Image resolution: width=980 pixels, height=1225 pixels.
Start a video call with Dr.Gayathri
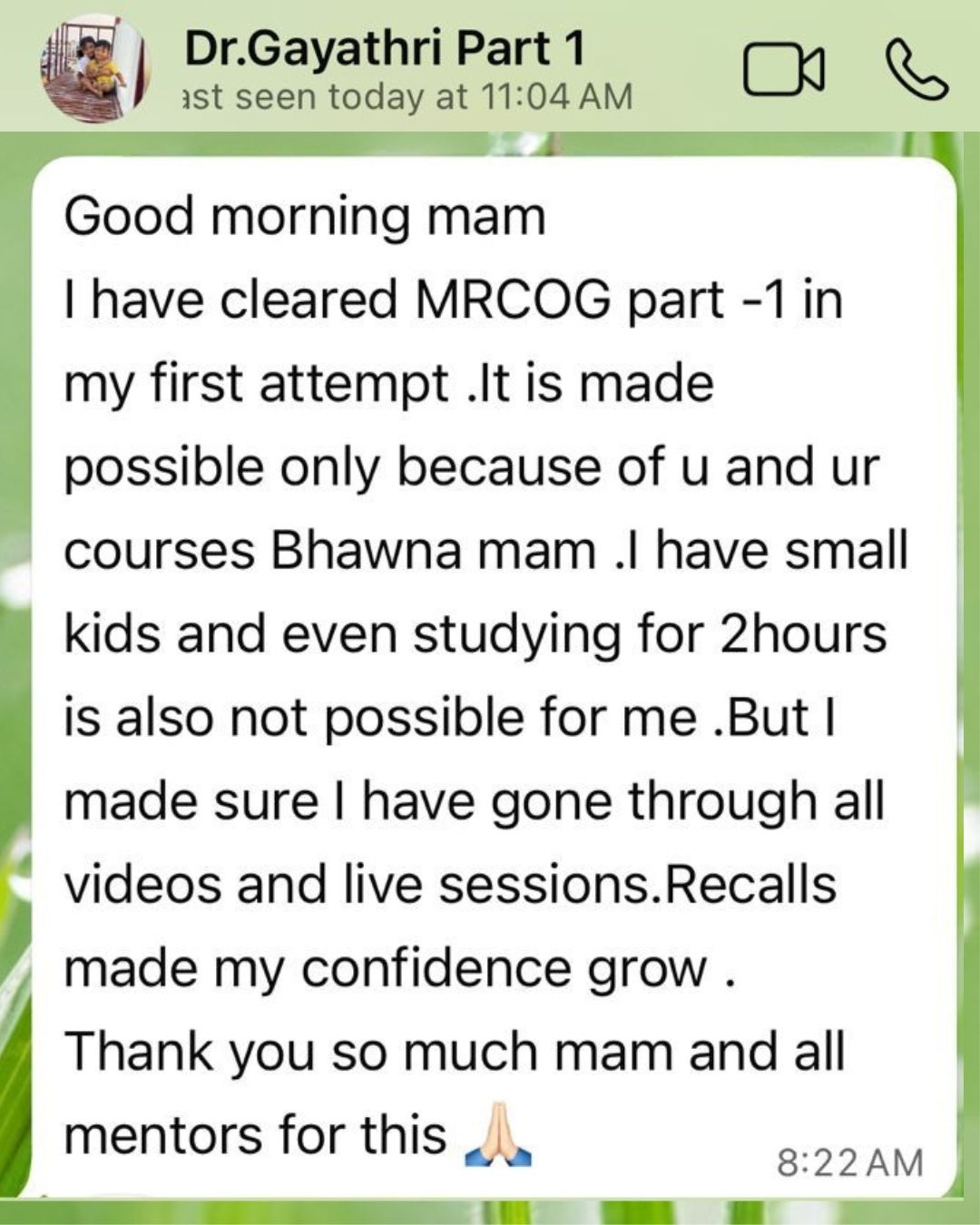[784, 71]
